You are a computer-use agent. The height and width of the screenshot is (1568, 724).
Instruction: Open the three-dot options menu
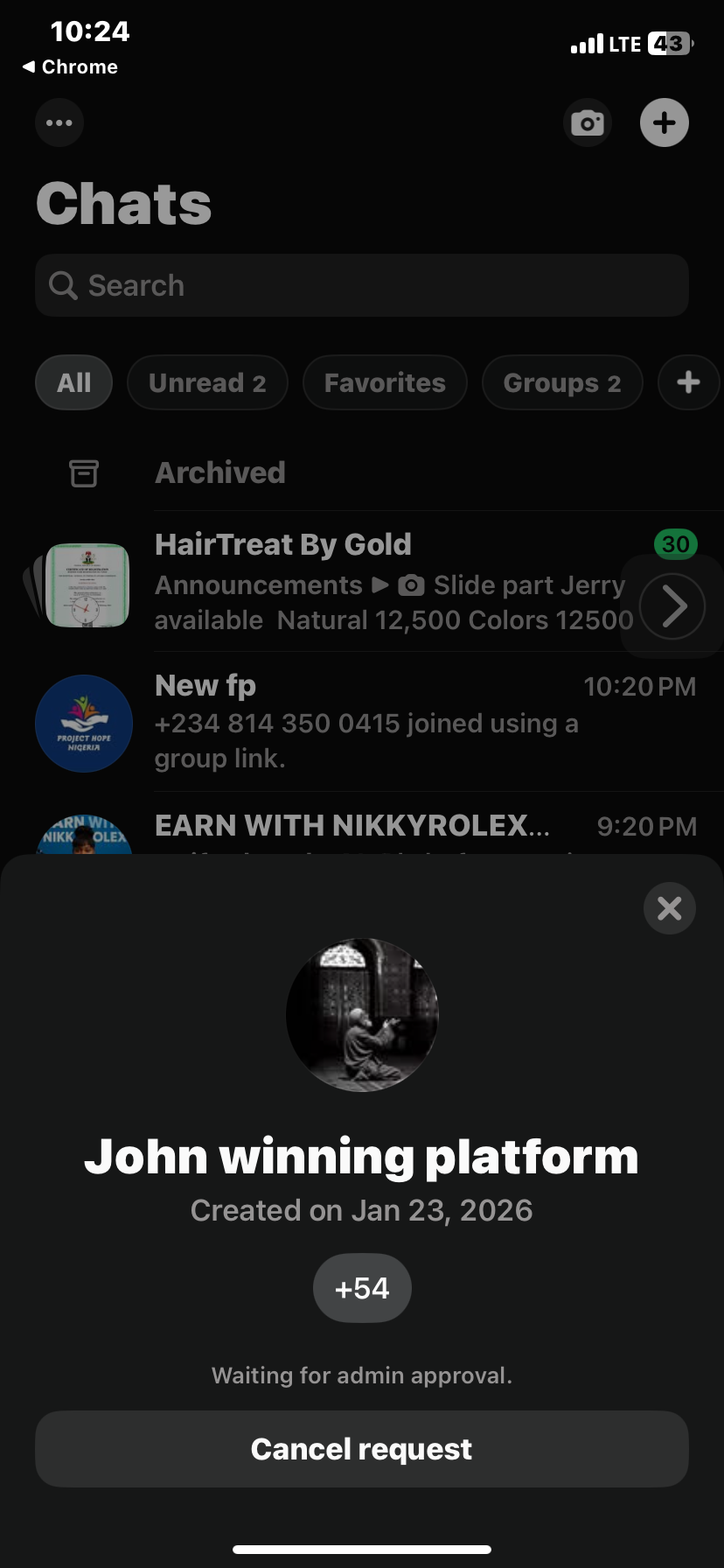tap(59, 122)
